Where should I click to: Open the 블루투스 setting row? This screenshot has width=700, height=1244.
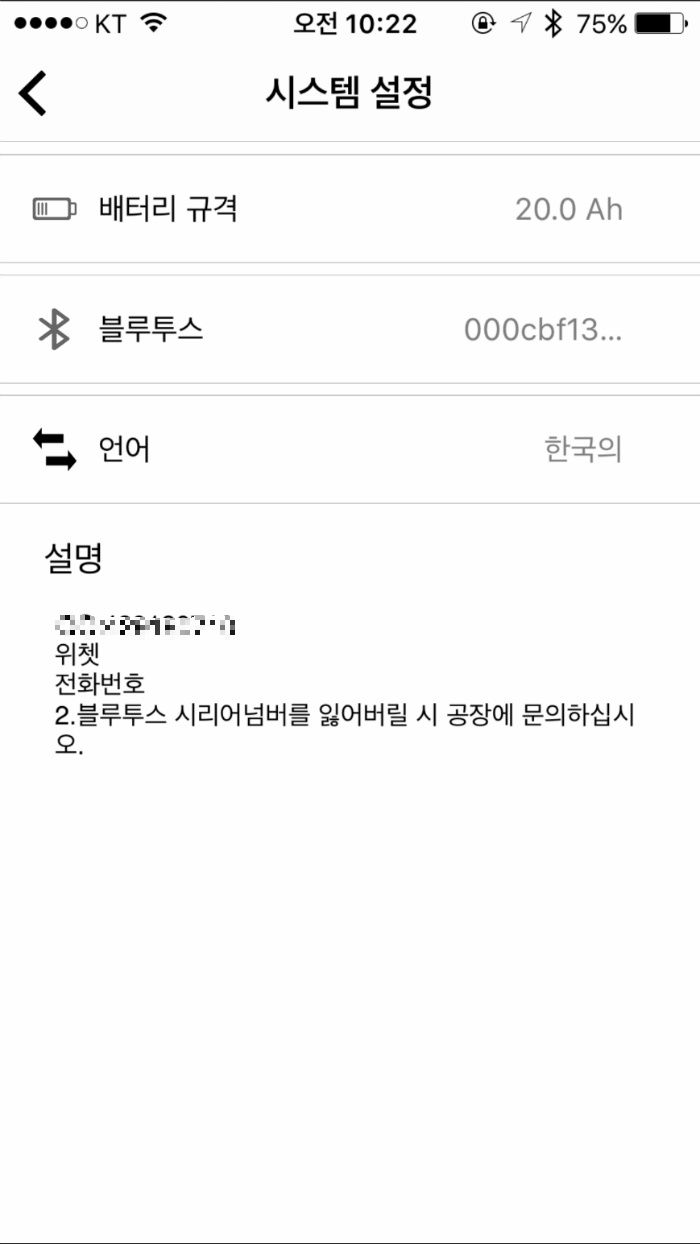click(350, 329)
